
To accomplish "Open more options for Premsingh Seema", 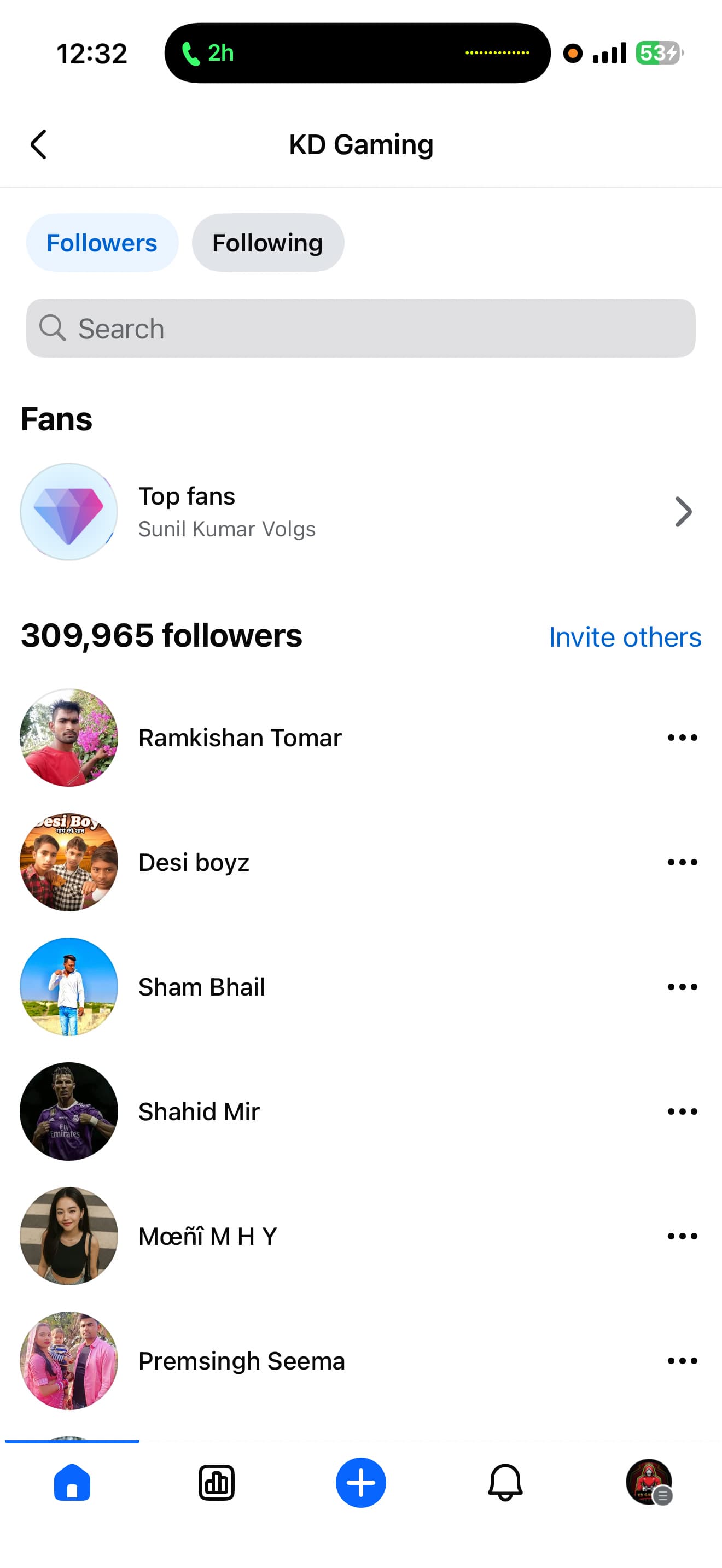I will click(682, 1361).
